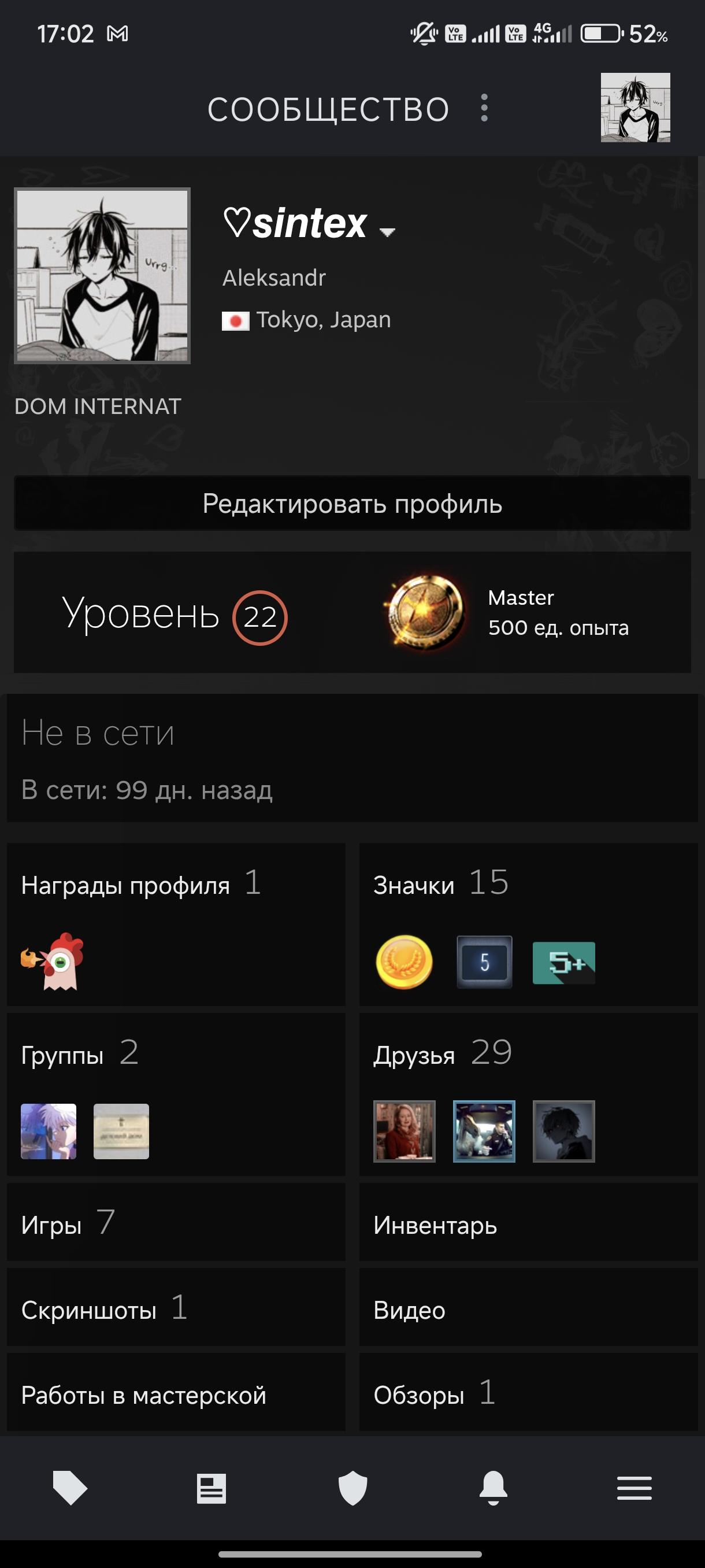Image resolution: width=705 pixels, height=1568 pixels.
Task: Open Обзоры reviews
Action: pos(528,1392)
